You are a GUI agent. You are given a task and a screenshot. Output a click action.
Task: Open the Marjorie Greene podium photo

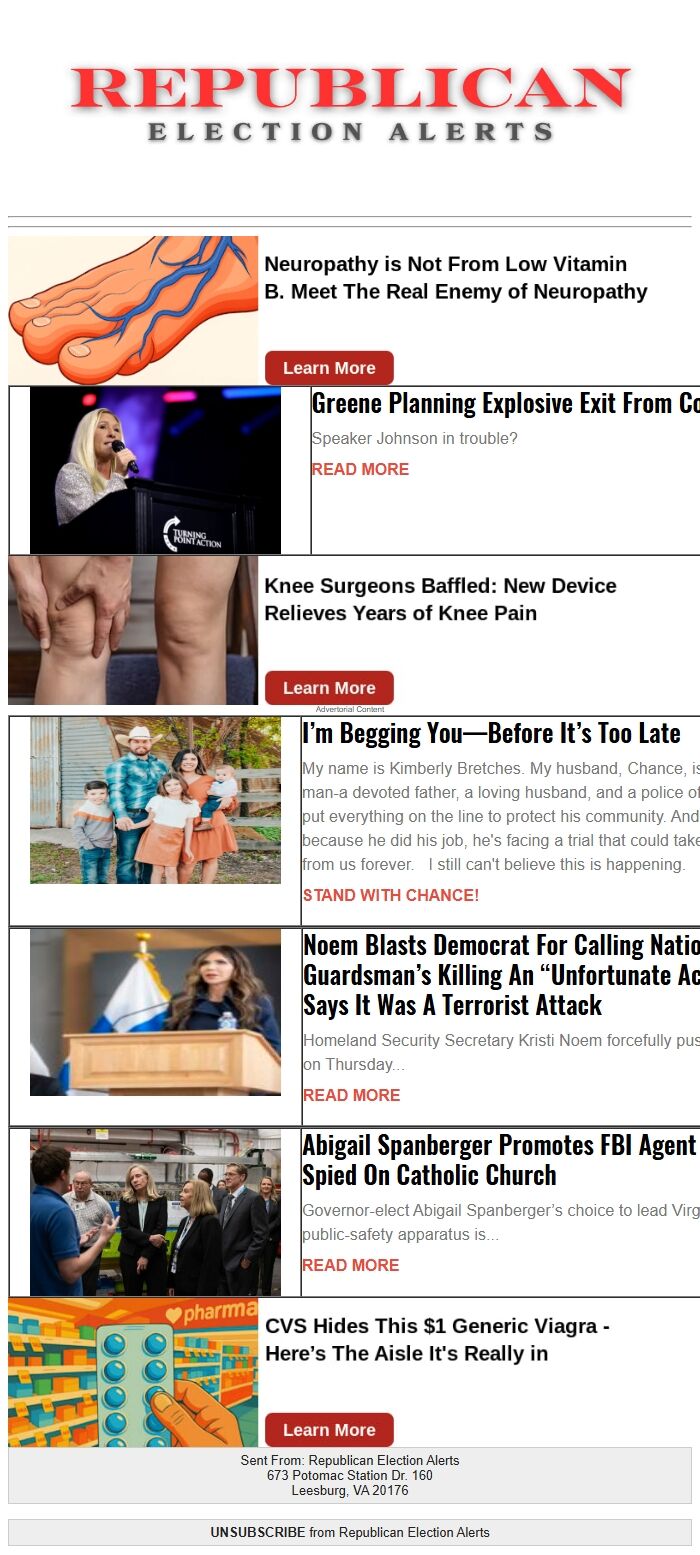155,470
